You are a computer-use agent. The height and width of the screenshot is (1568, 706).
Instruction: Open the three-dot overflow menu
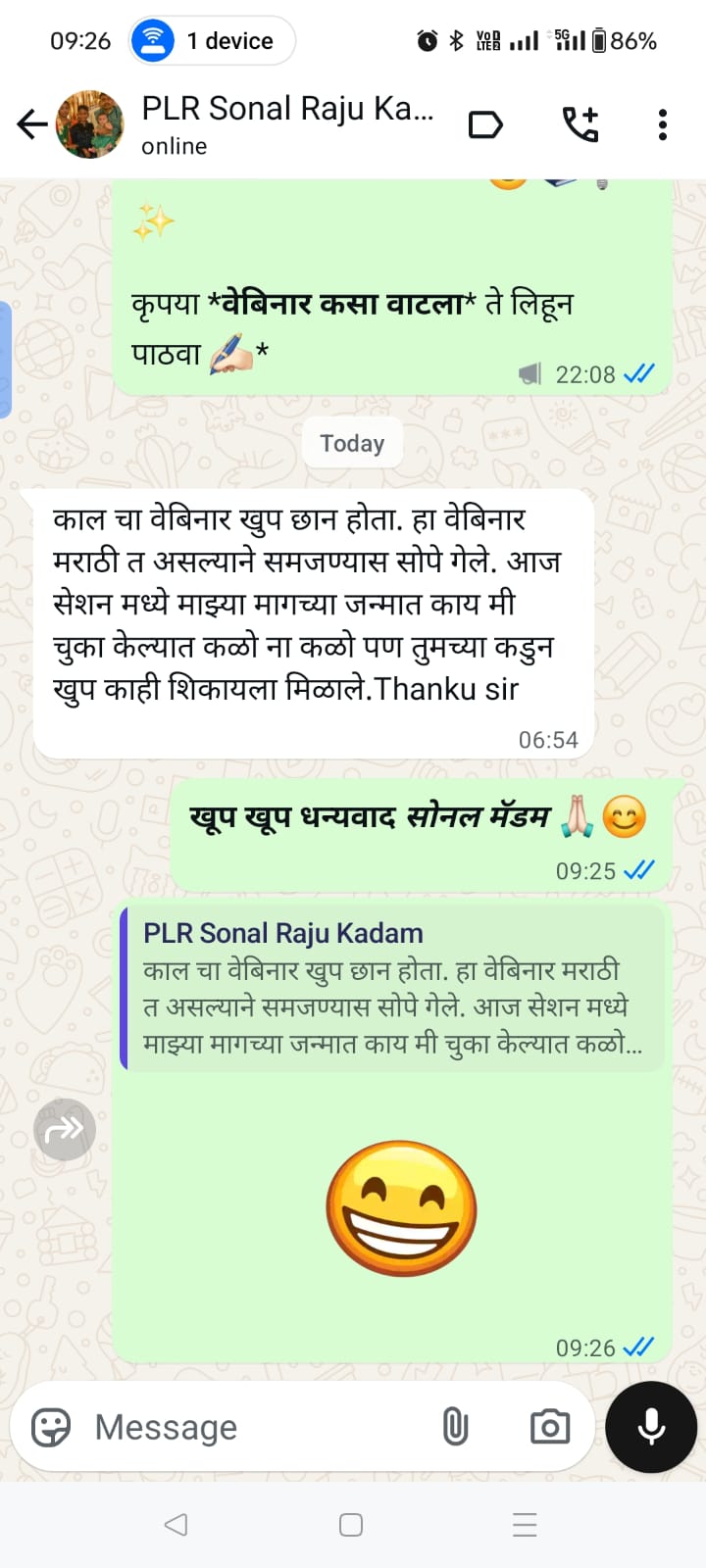[x=663, y=124]
